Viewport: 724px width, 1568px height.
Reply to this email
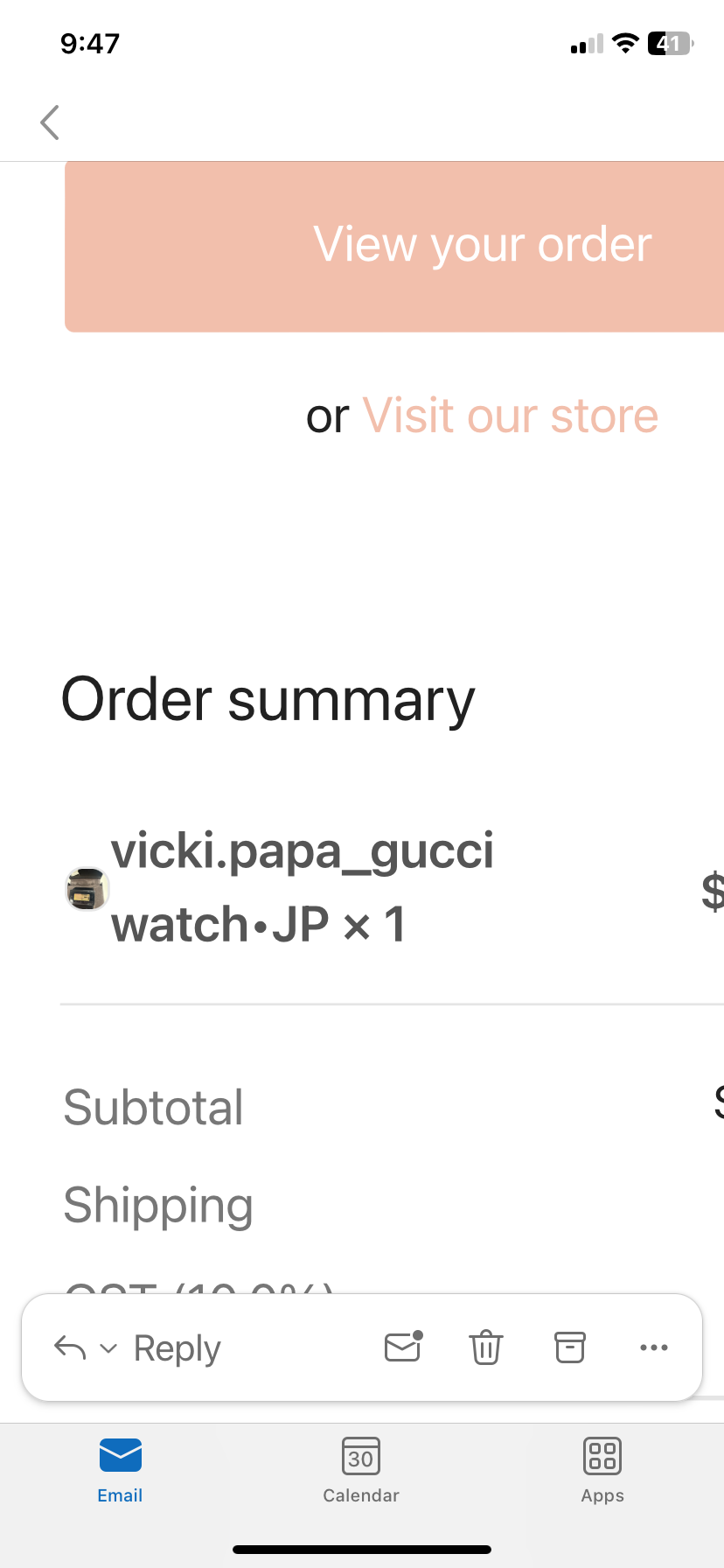pyautogui.click(x=177, y=1347)
